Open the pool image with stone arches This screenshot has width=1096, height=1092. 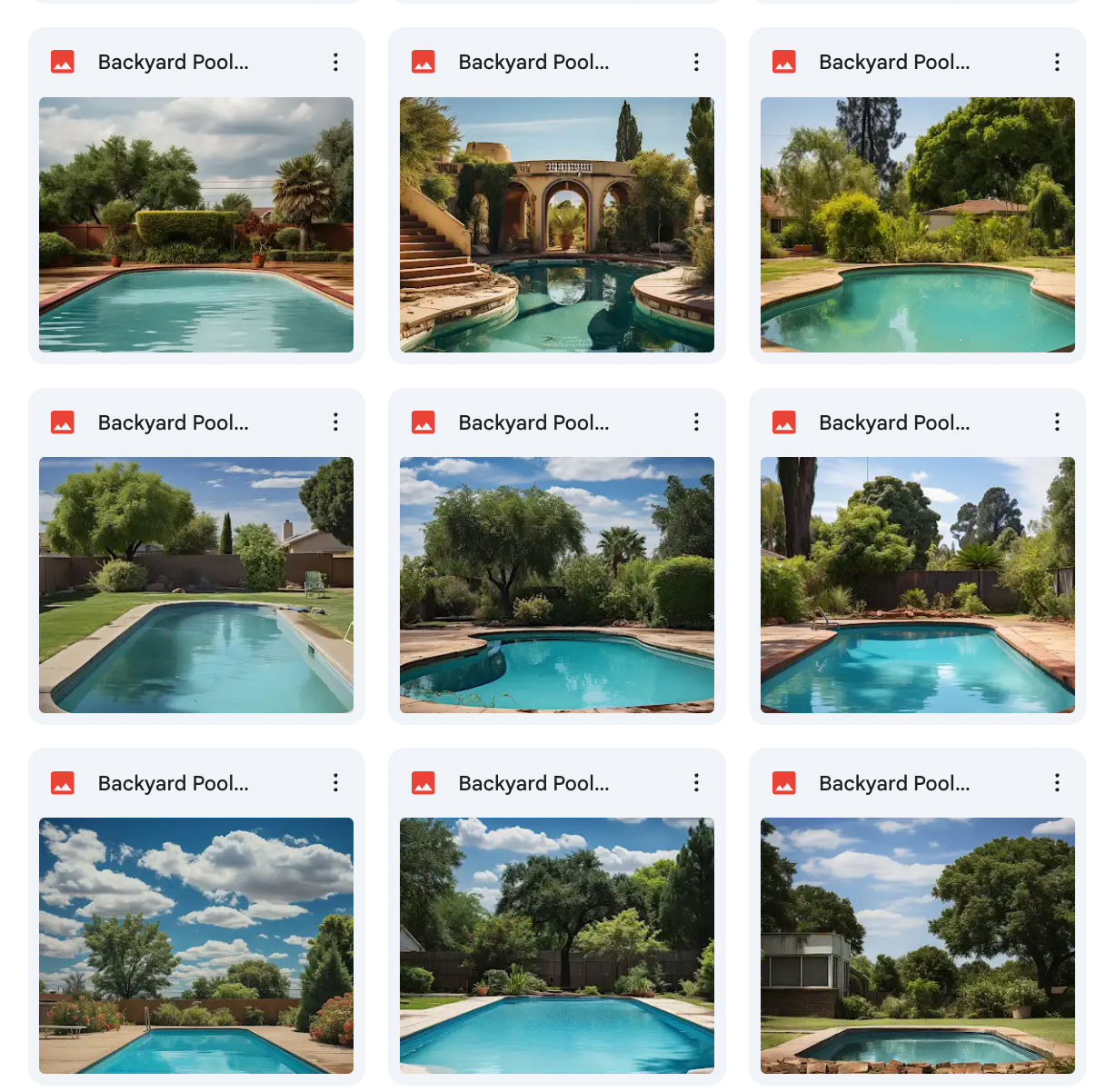click(x=556, y=224)
